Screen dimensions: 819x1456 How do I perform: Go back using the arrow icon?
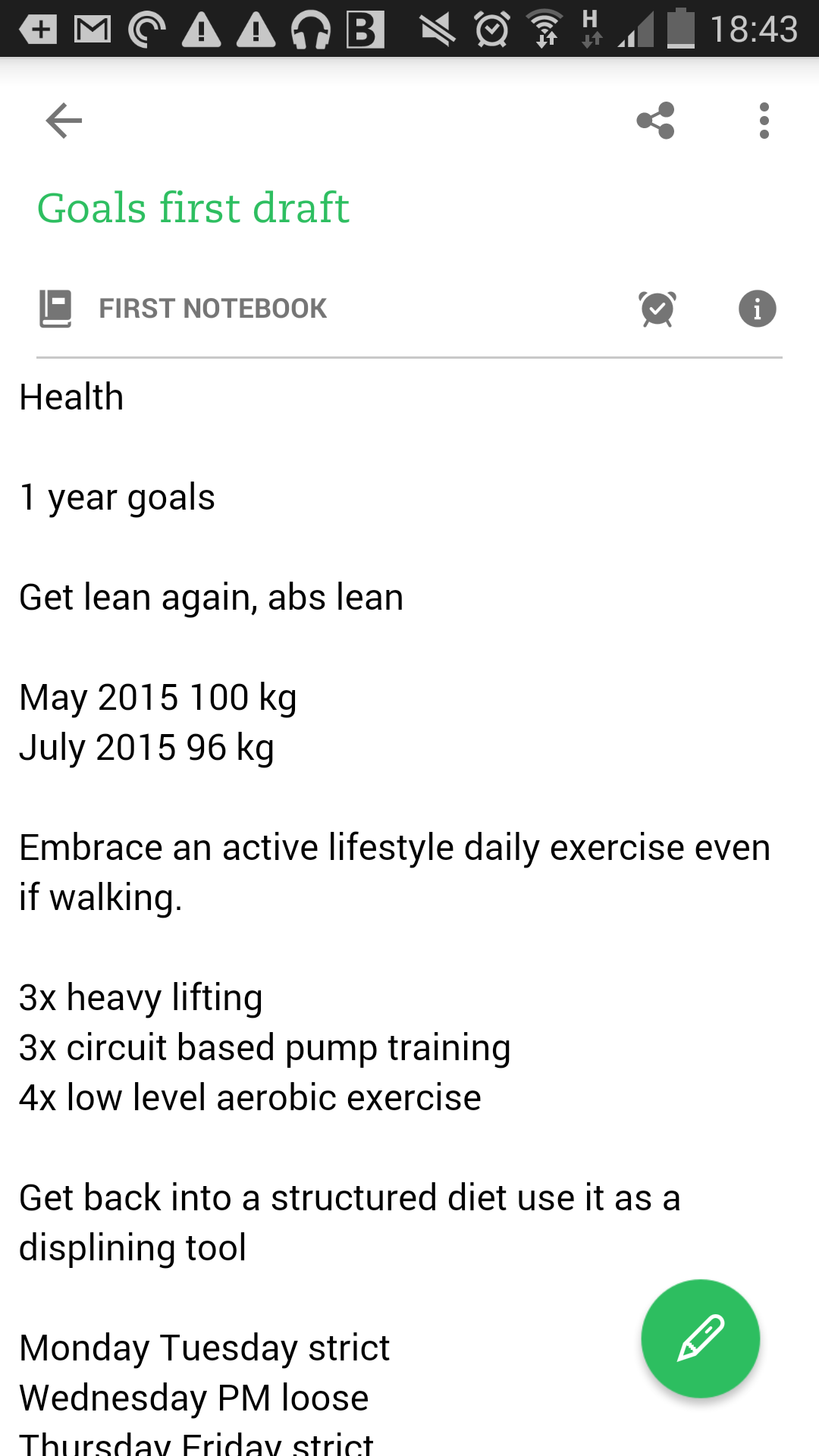pyautogui.click(x=64, y=121)
